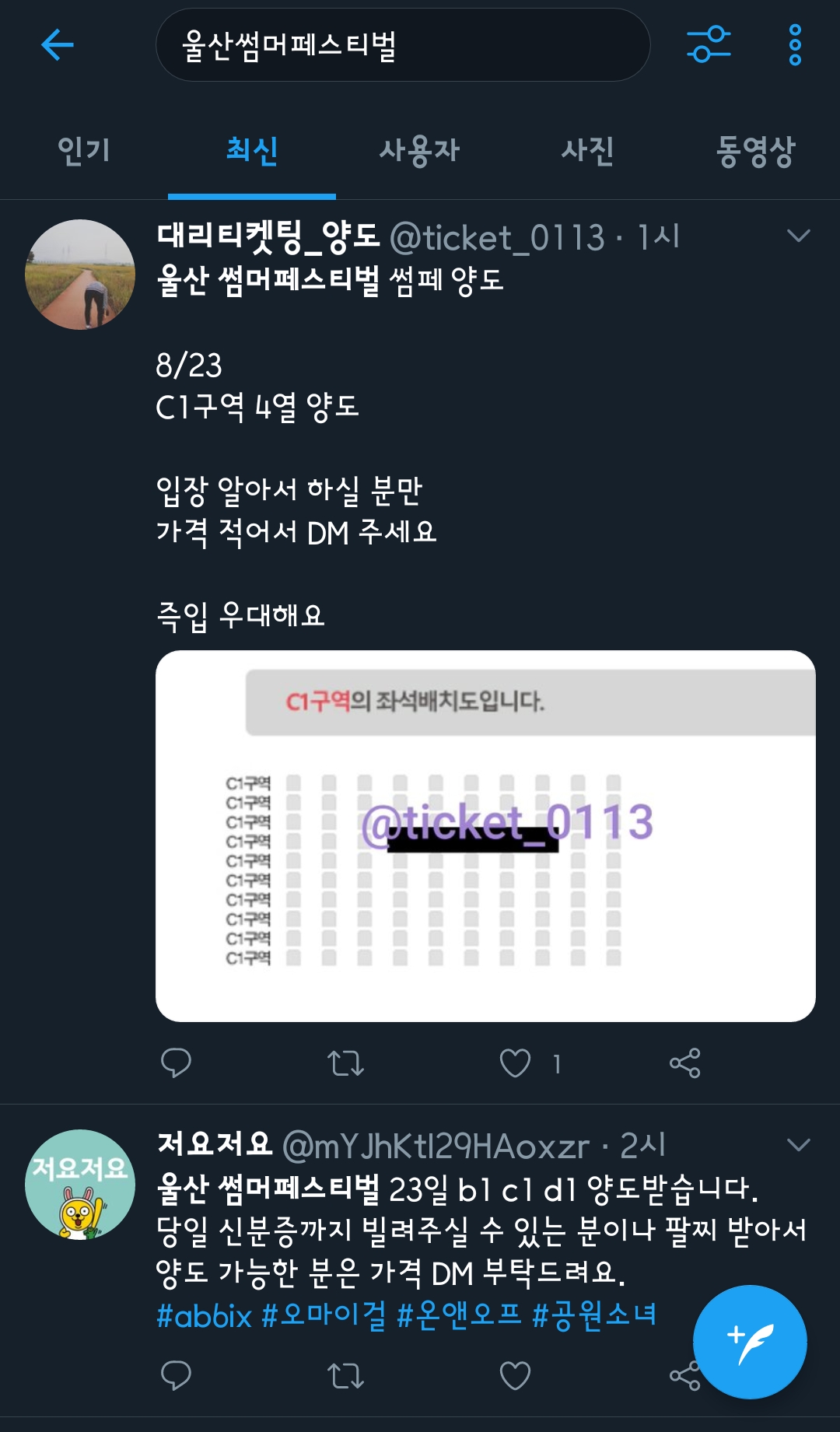Switch to the 인기 tab
The image size is (840, 1432).
(x=84, y=150)
